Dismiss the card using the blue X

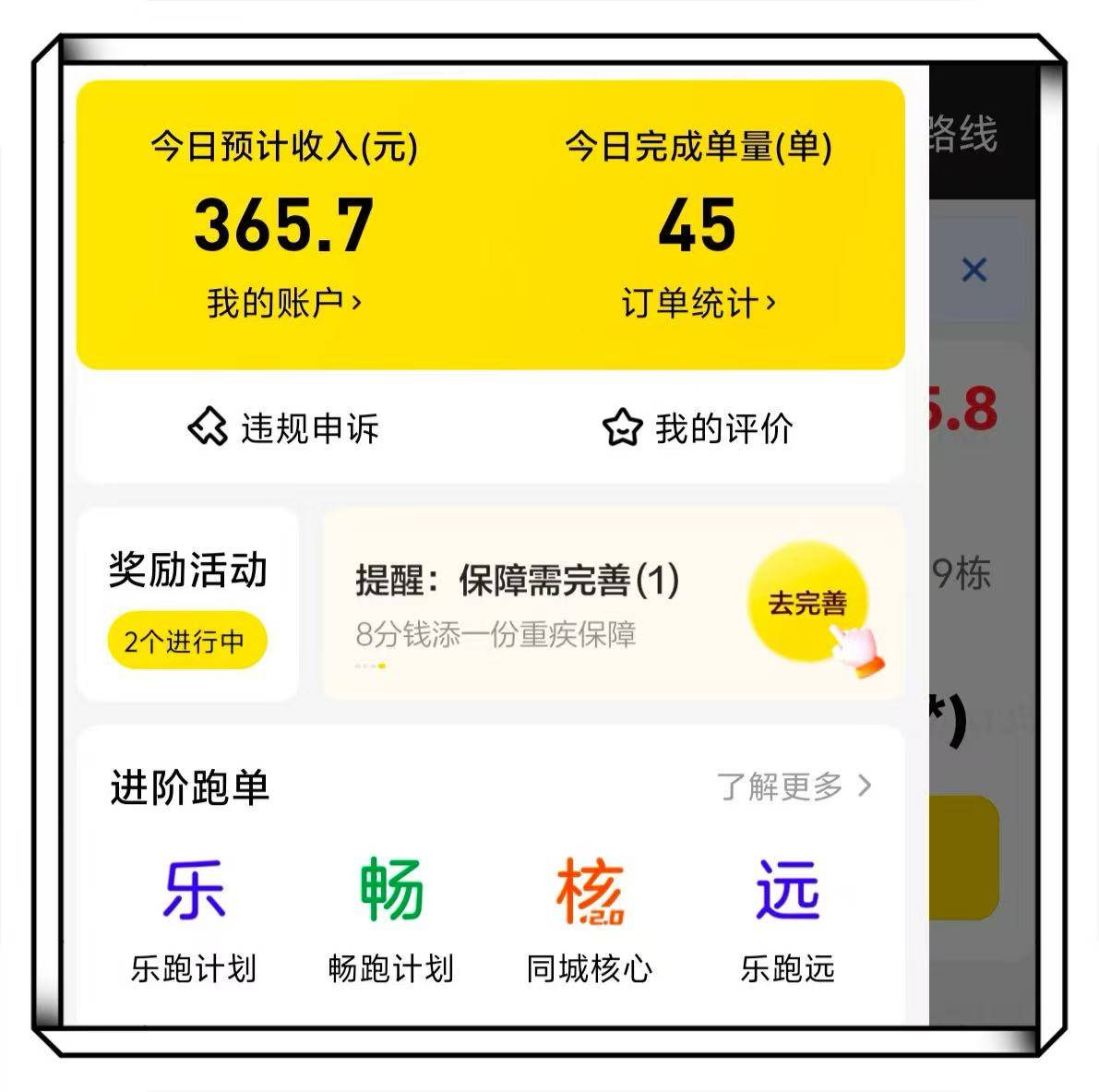tap(974, 270)
